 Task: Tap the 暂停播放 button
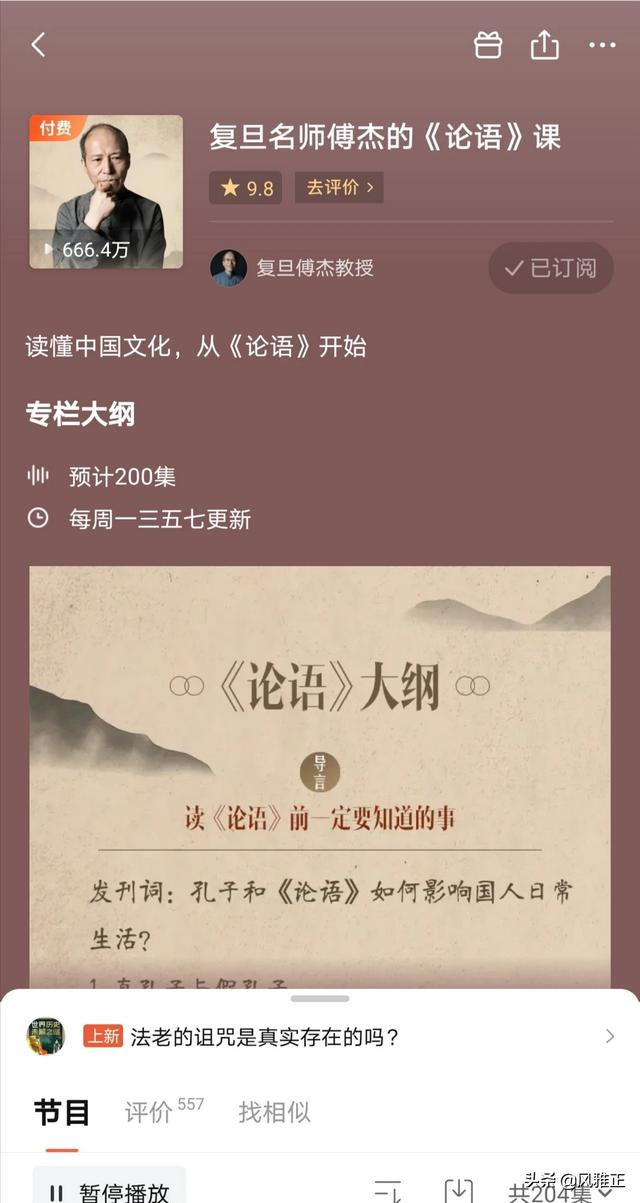pyautogui.click(x=109, y=1190)
